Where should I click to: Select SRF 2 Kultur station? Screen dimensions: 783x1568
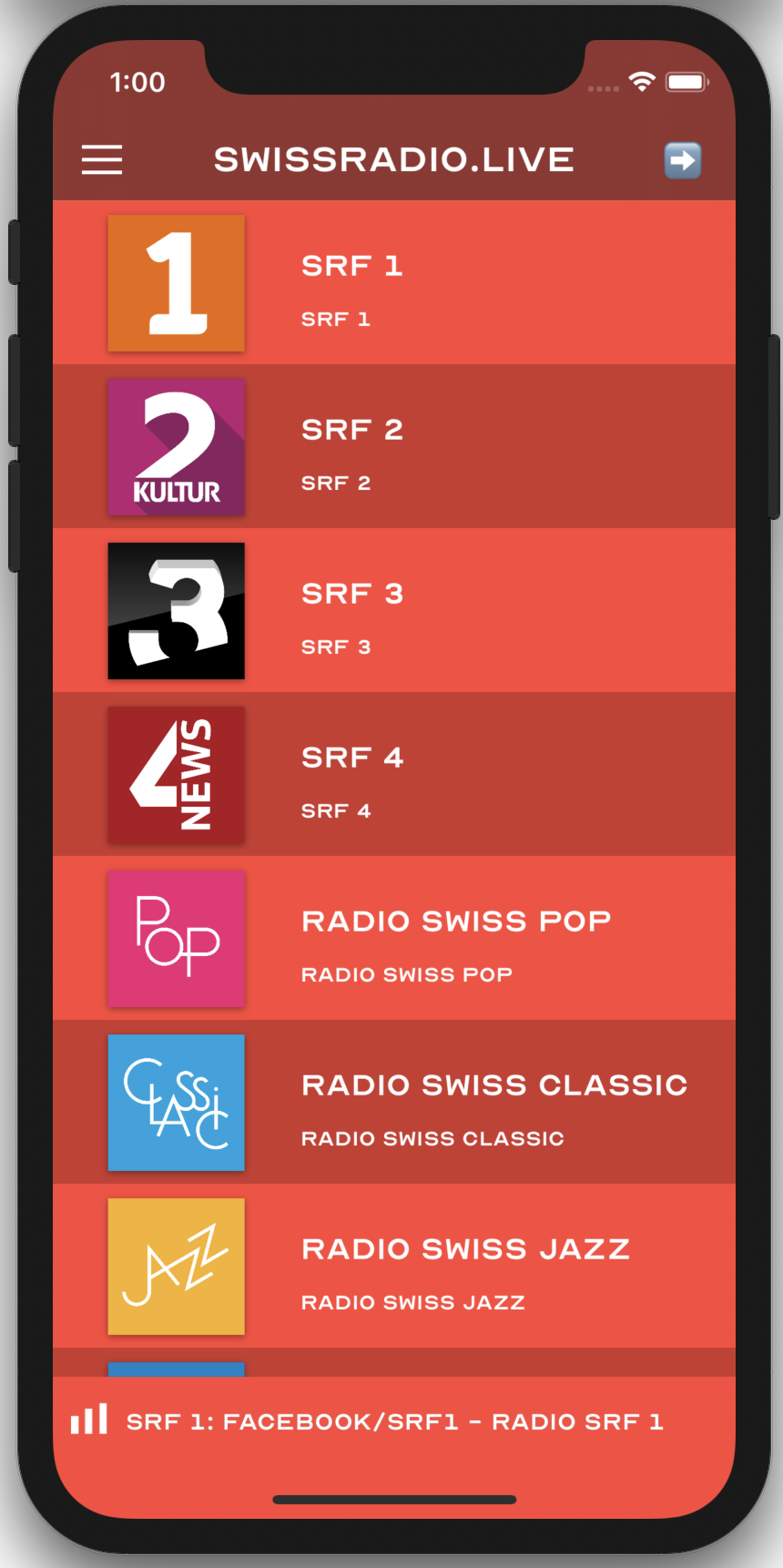pyautogui.click(x=393, y=447)
